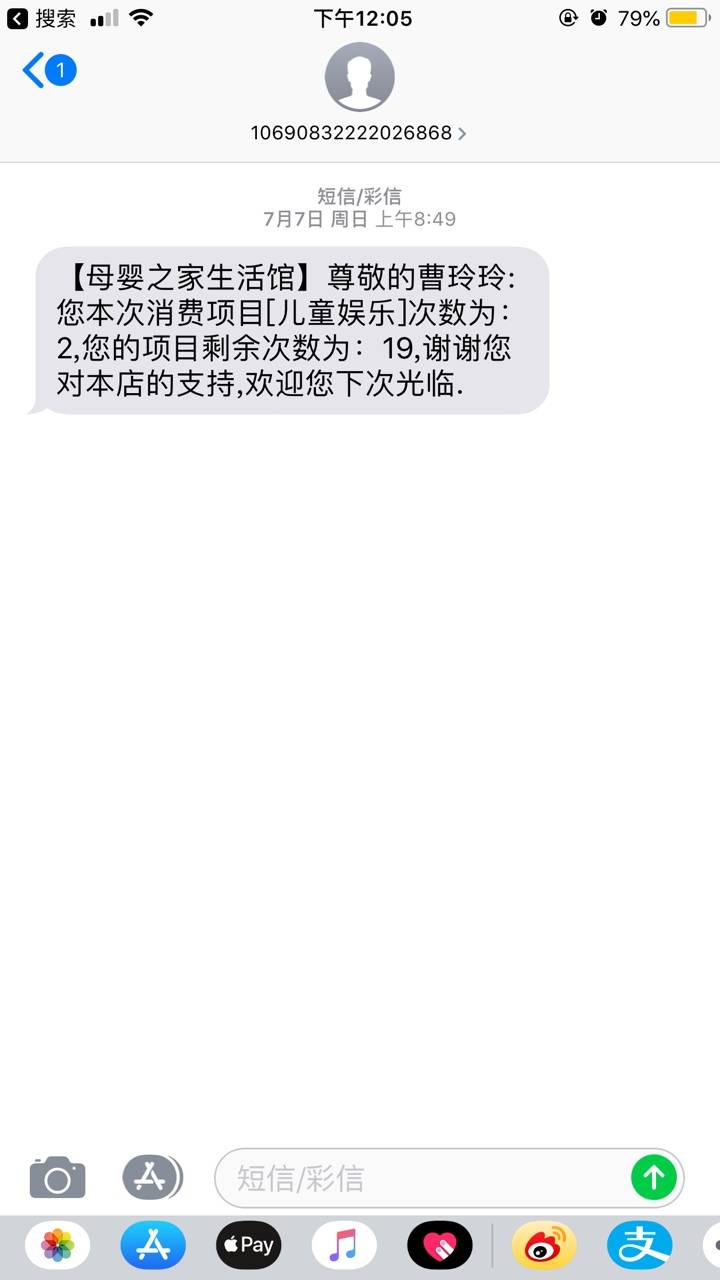
Task: Open the Weibo iMessage app
Action: (544, 1246)
